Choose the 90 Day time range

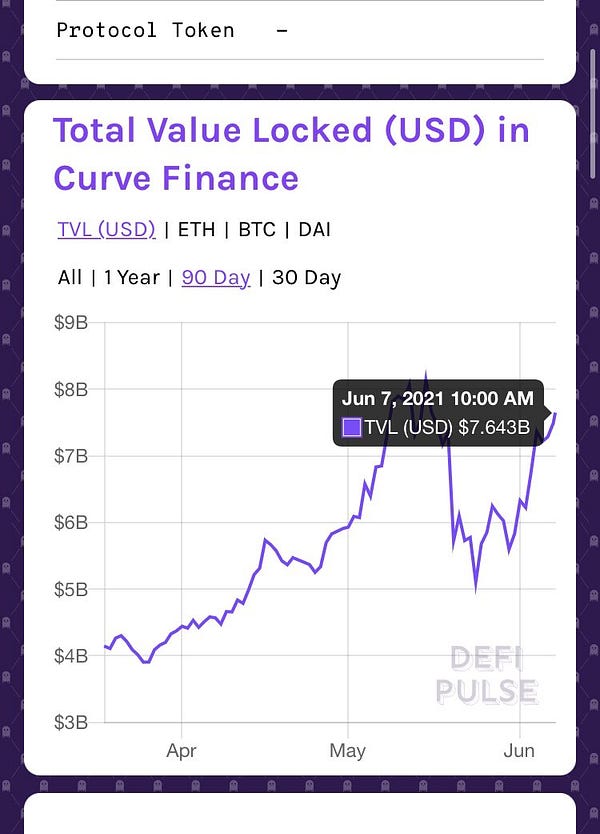[x=215, y=277]
